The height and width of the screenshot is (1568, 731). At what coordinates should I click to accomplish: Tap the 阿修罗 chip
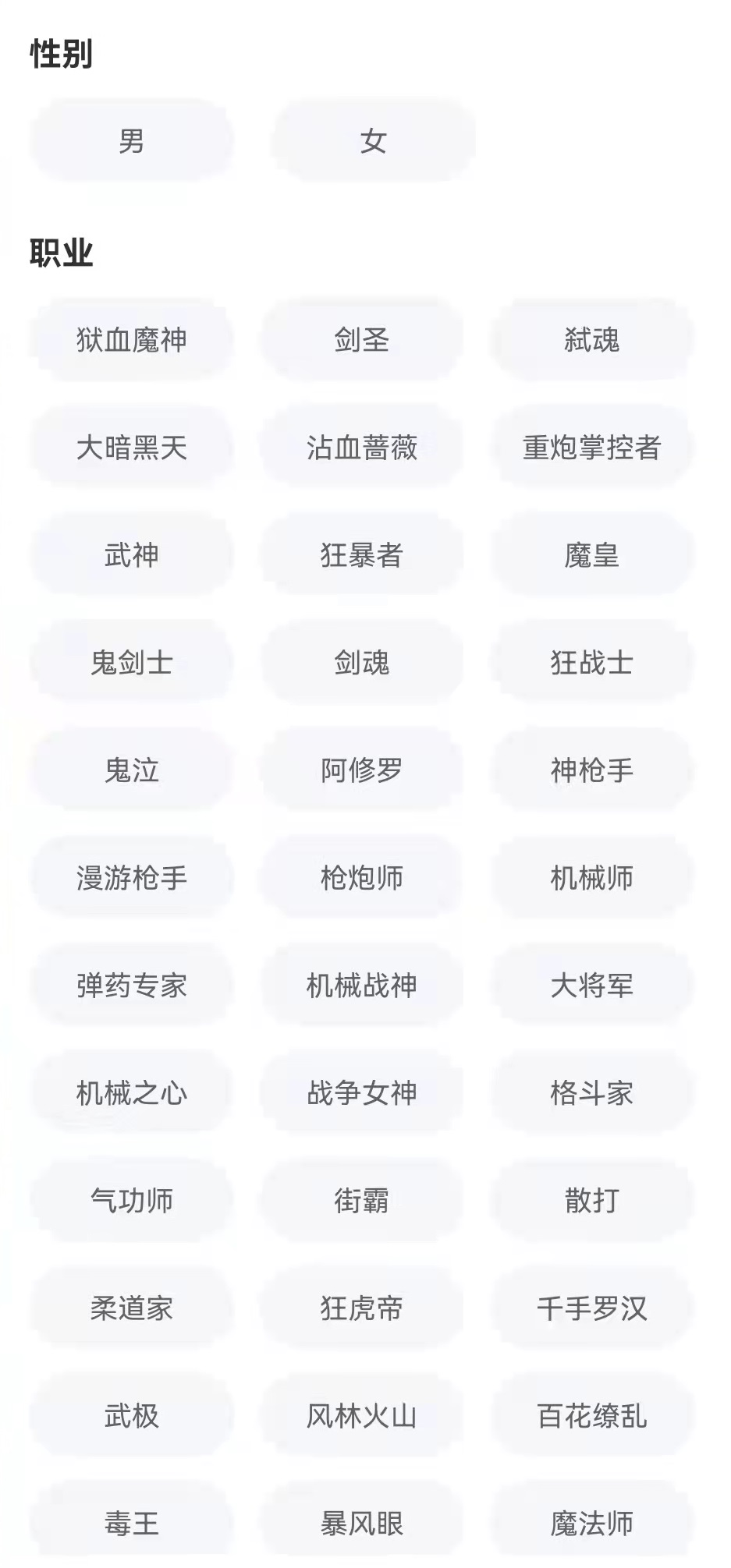[361, 770]
